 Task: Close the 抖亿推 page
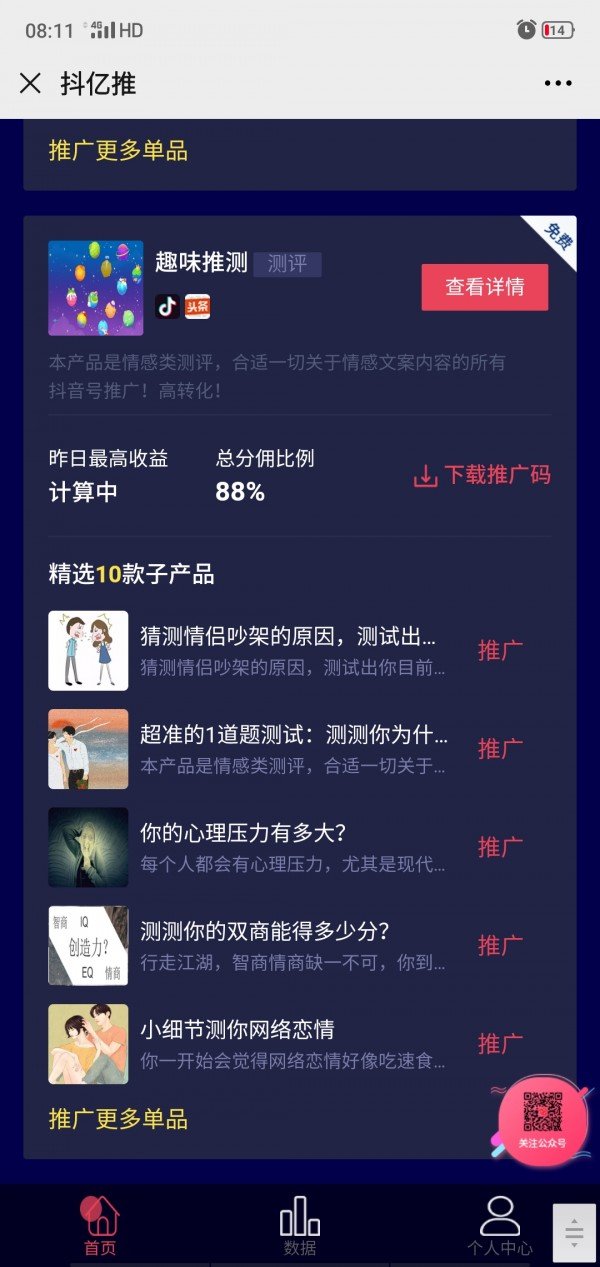coord(30,83)
